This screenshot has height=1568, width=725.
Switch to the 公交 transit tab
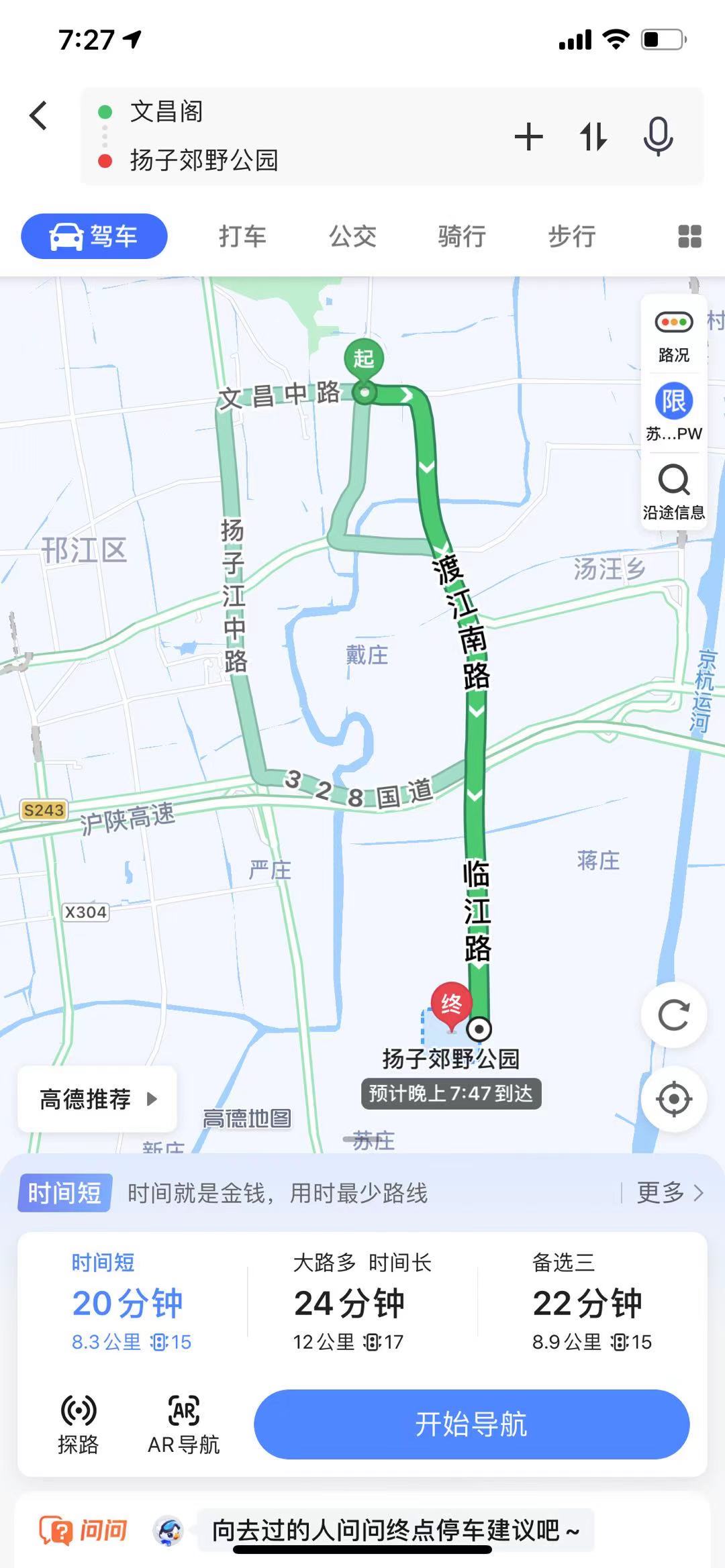pos(351,236)
